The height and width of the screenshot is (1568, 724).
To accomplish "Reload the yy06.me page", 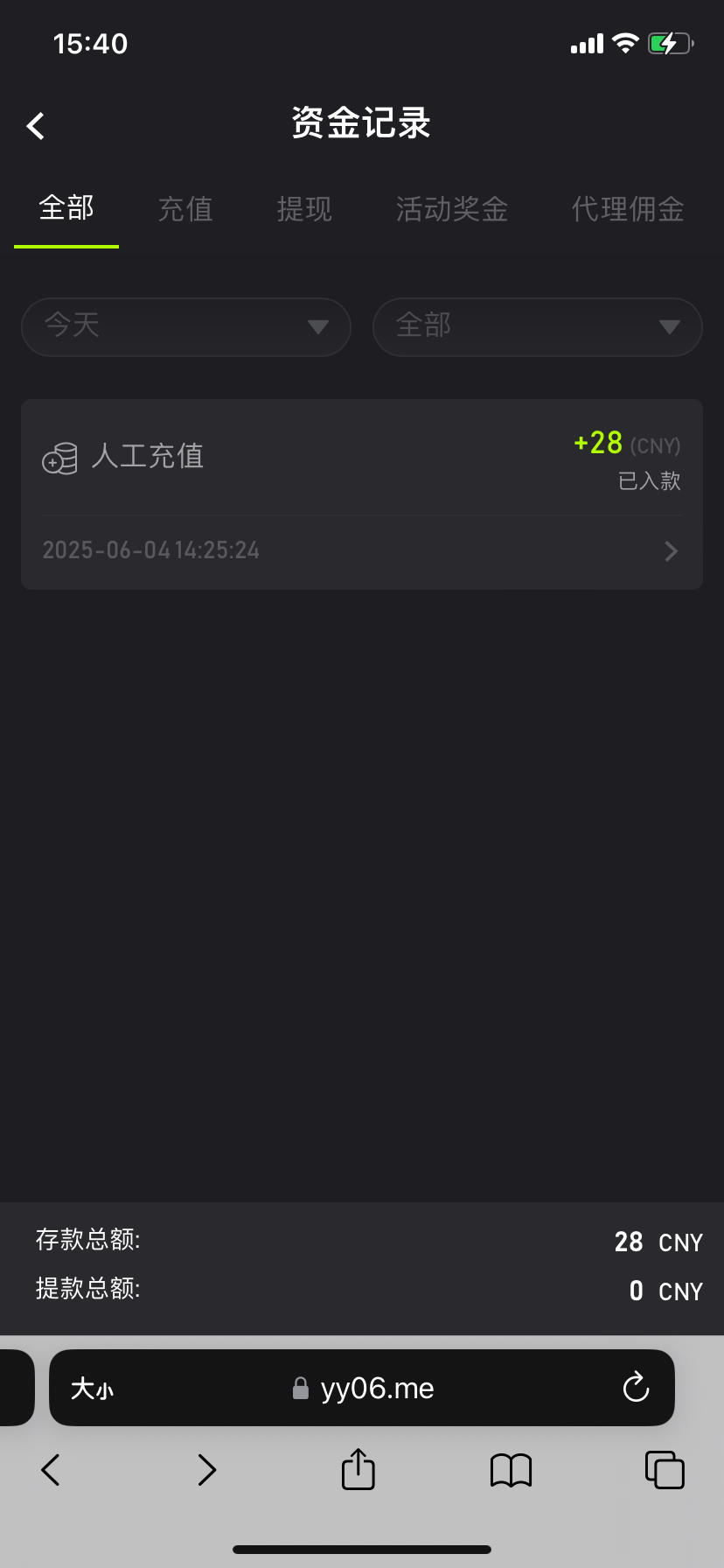I will click(x=636, y=1387).
